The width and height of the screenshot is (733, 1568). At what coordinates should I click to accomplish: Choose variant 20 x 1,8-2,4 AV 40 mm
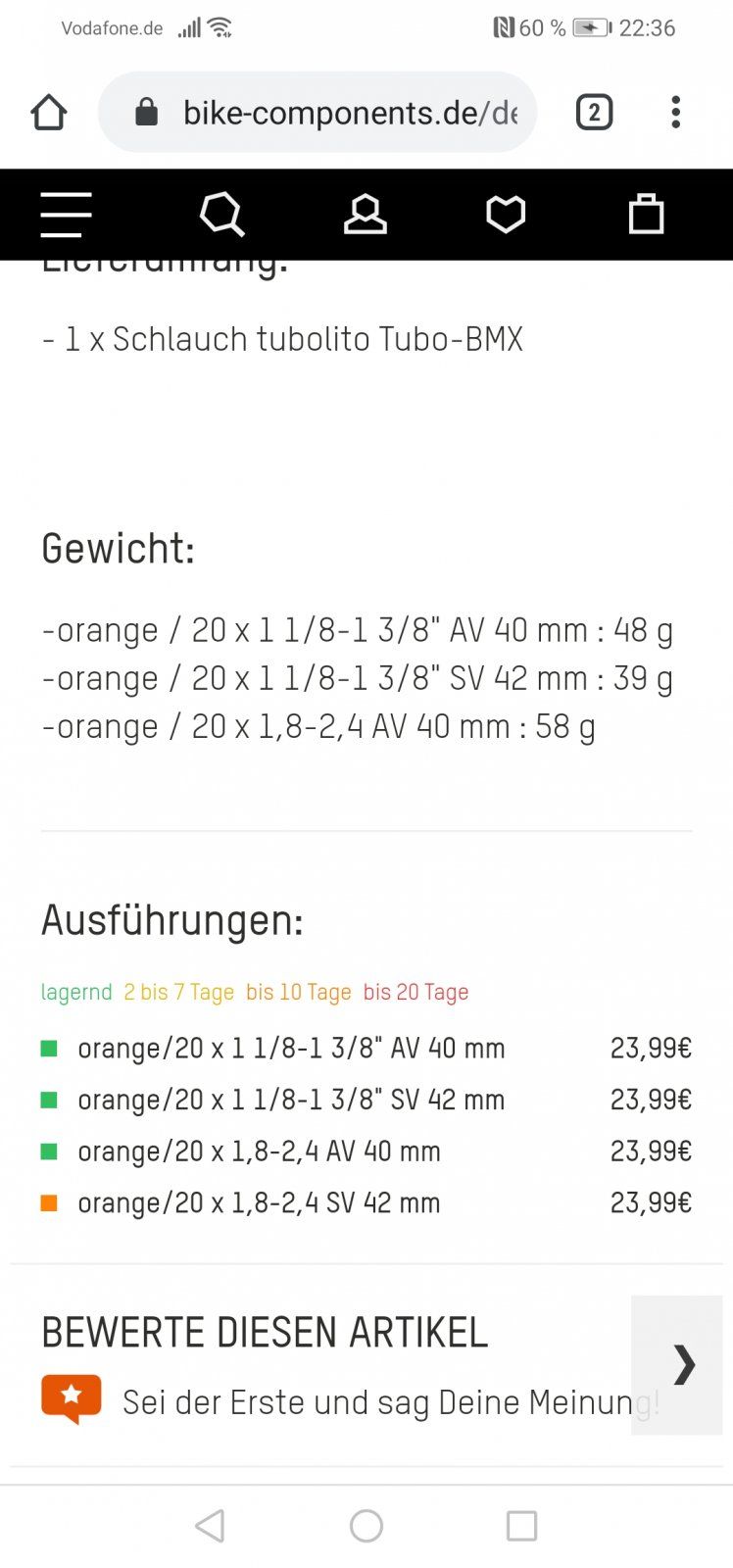click(366, 1151)
